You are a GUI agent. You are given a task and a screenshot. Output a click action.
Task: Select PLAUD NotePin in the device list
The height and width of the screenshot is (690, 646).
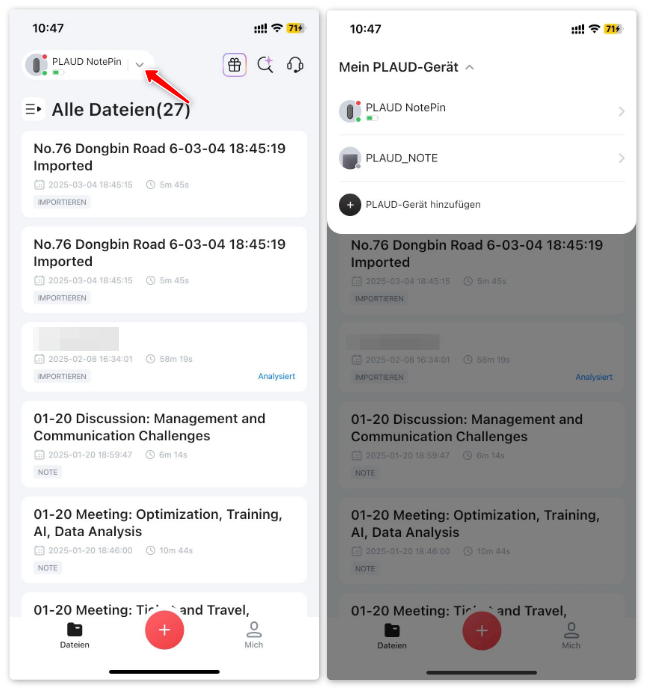tap(480, 111)
